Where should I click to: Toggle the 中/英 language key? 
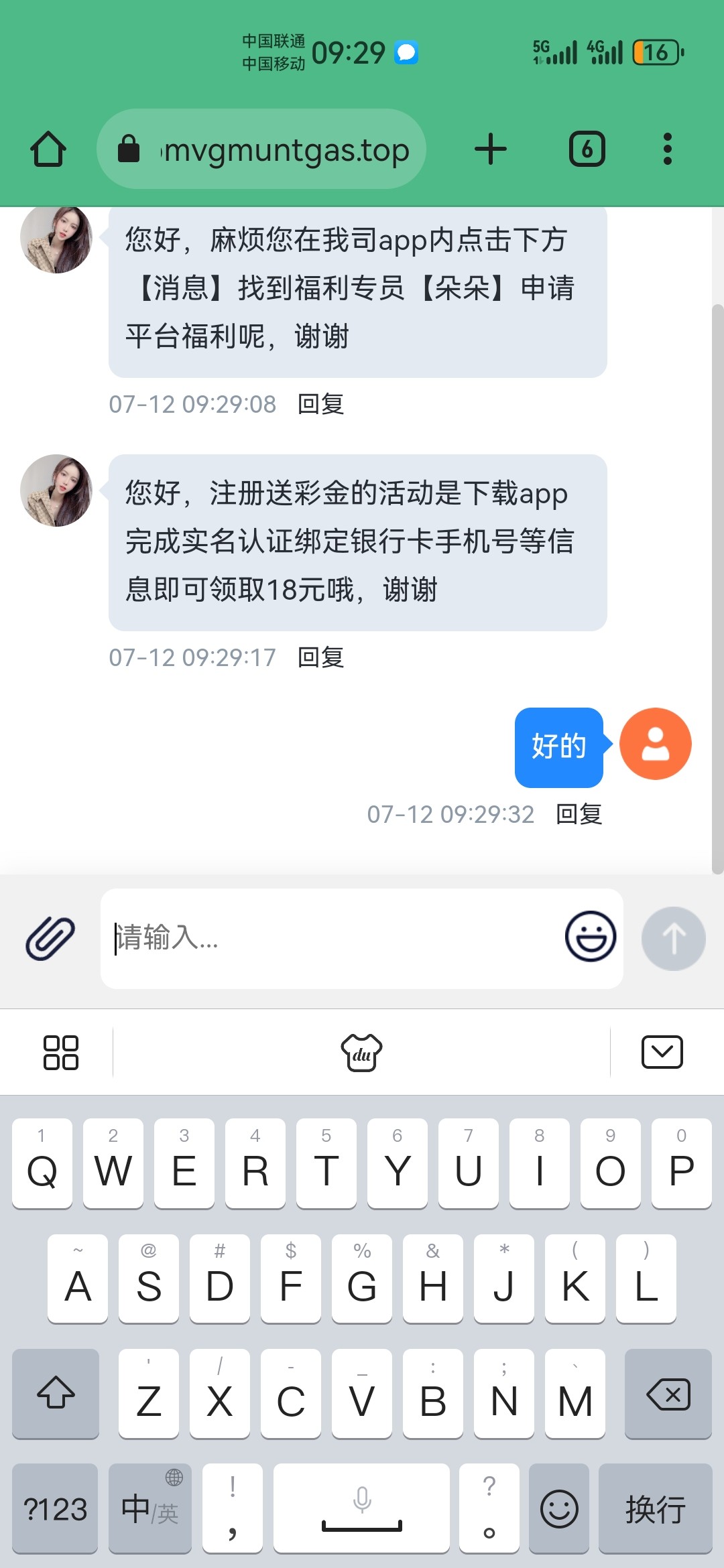click(150, 1509)
